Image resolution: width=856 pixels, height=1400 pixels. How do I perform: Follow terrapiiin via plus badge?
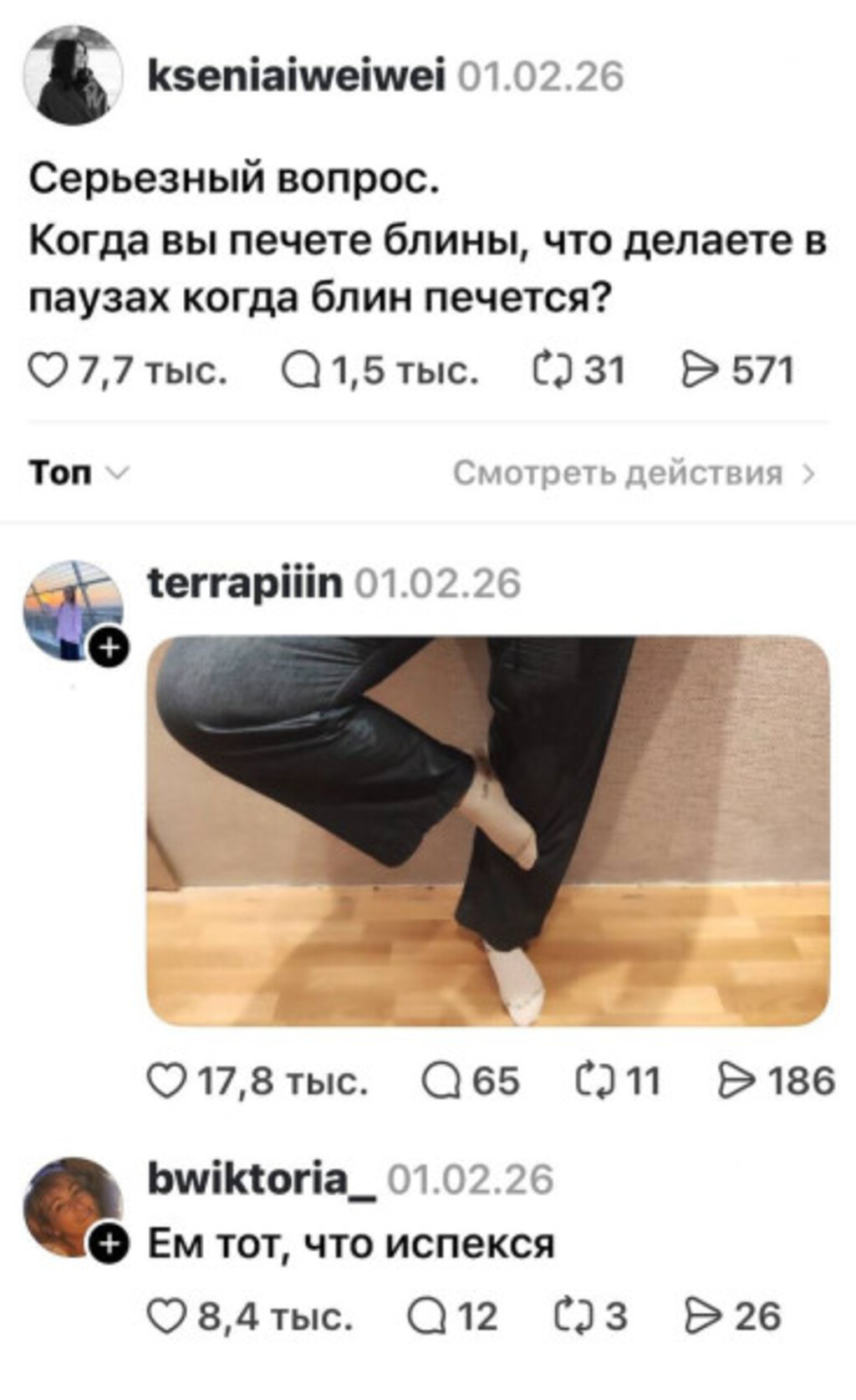[x=110, y=647]
